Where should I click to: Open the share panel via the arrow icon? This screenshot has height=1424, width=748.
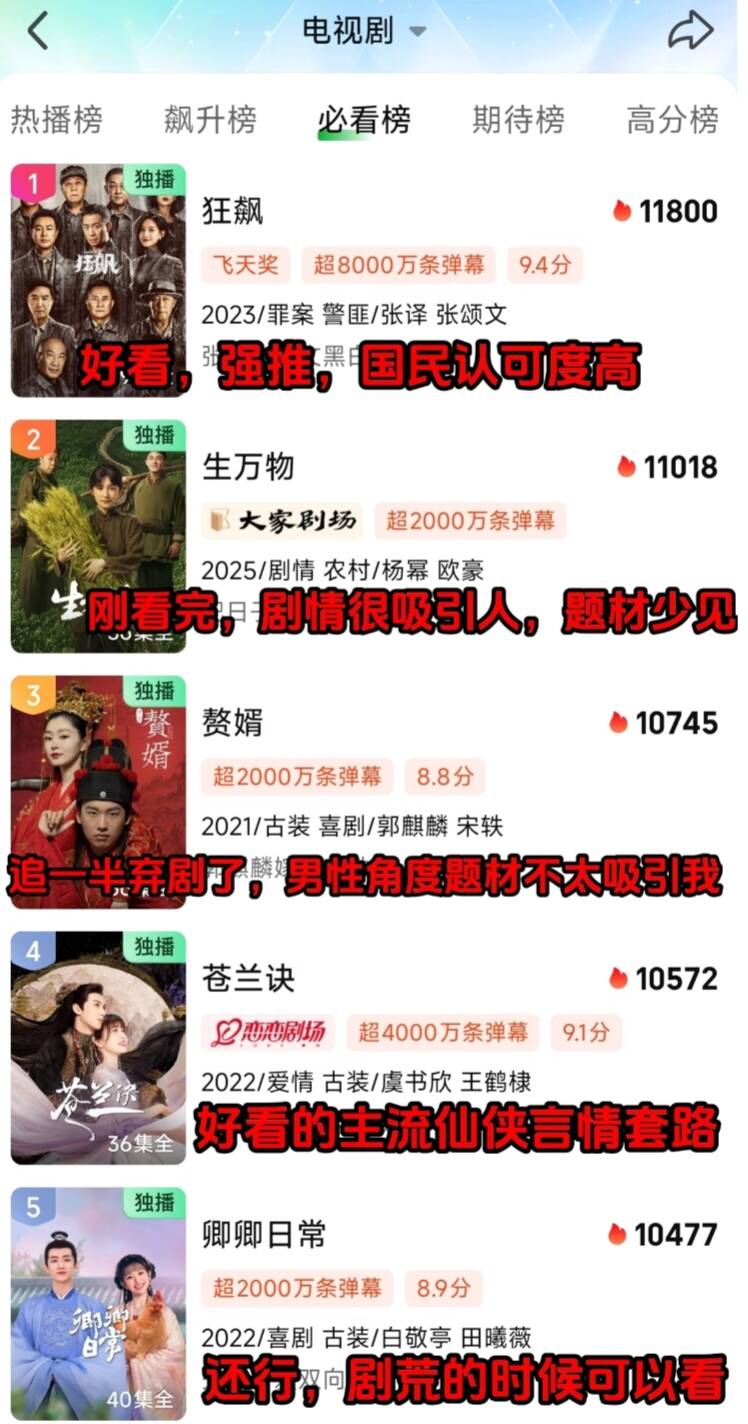[x=691, y=29]
